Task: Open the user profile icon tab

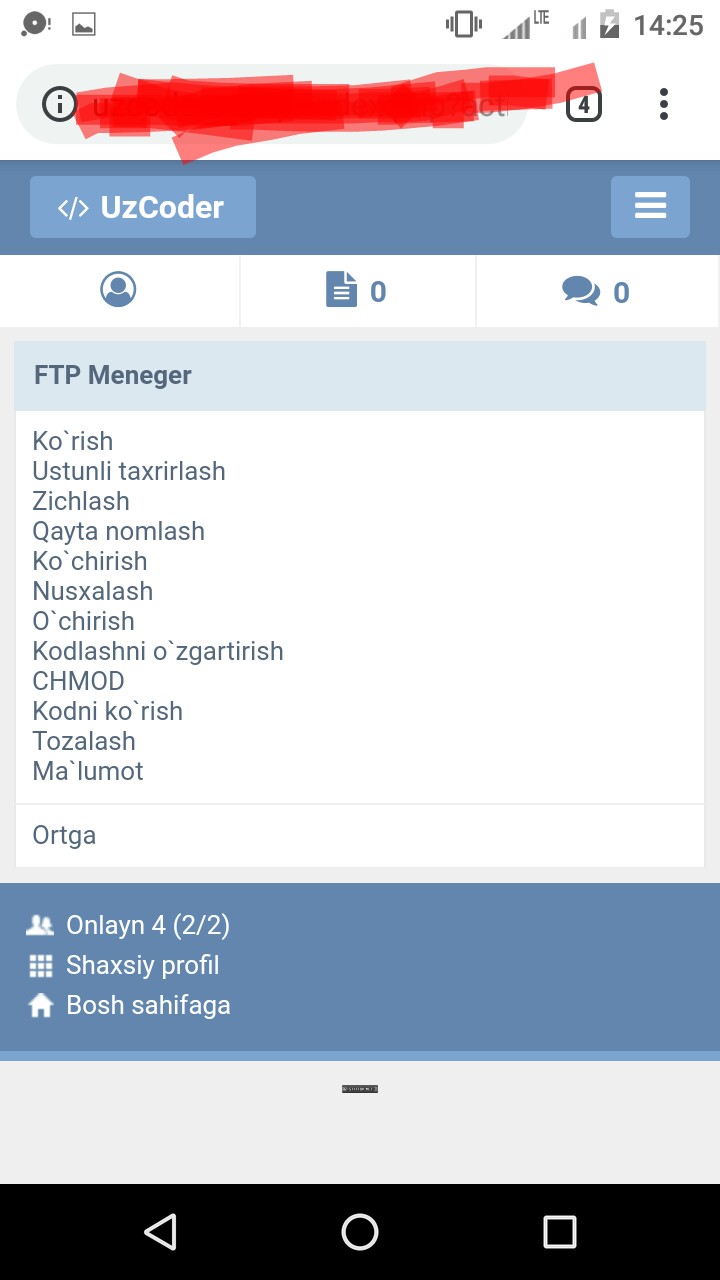Action: [x=119, y=291]
